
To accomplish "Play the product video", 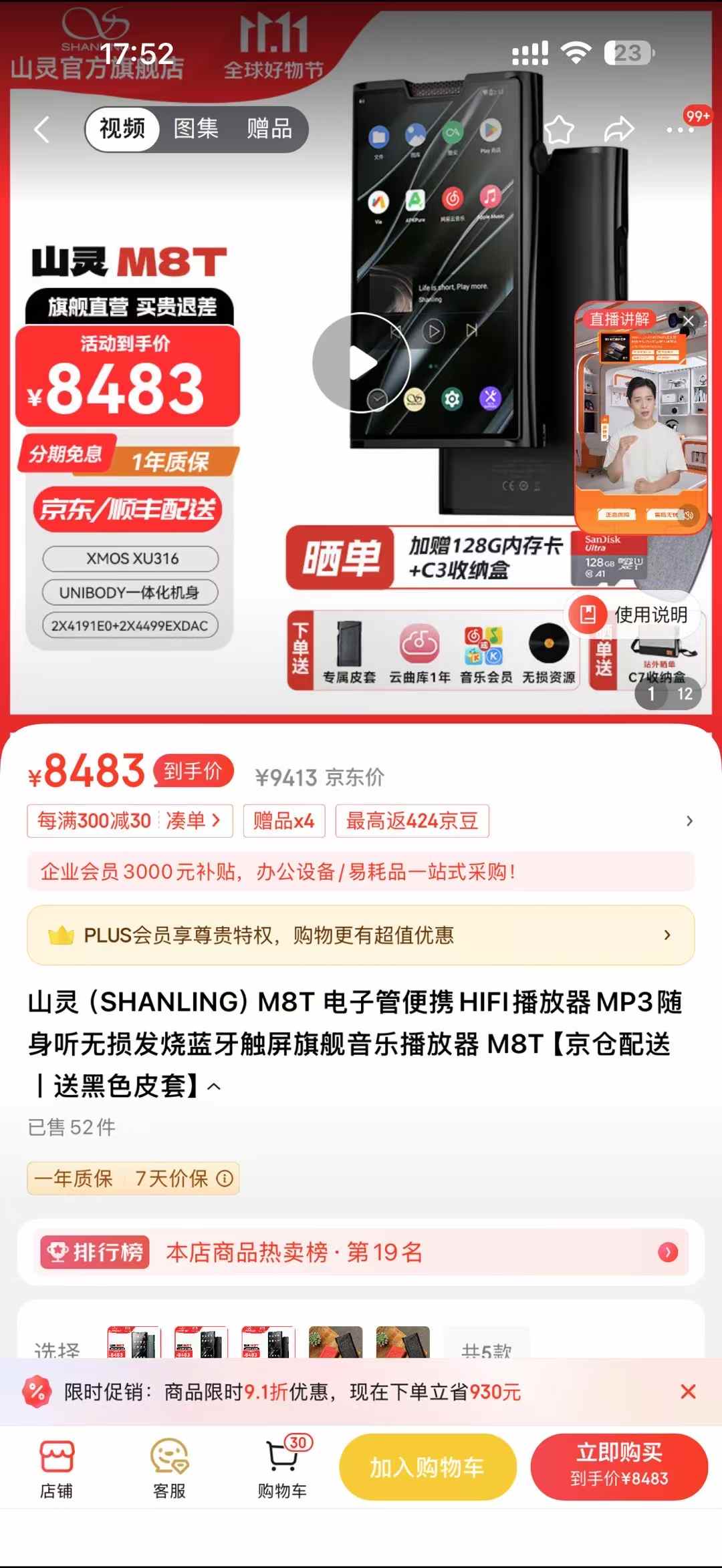I will pyautogui.click(x=361, y=361).
